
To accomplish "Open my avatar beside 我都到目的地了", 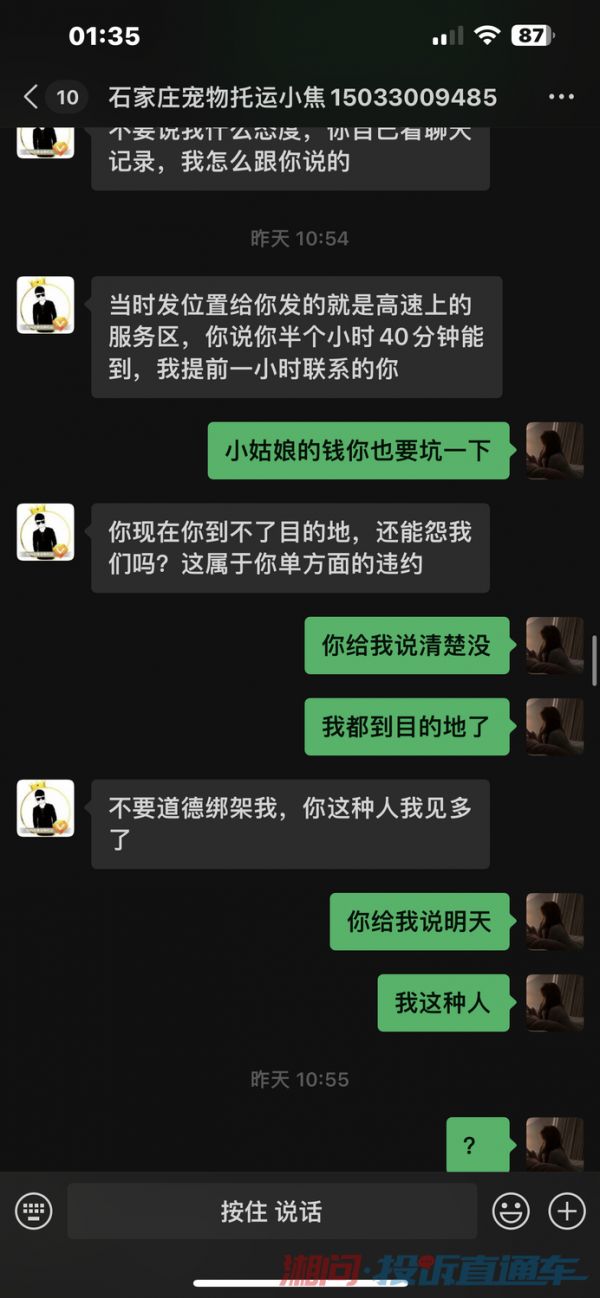I will pos(555,726).
